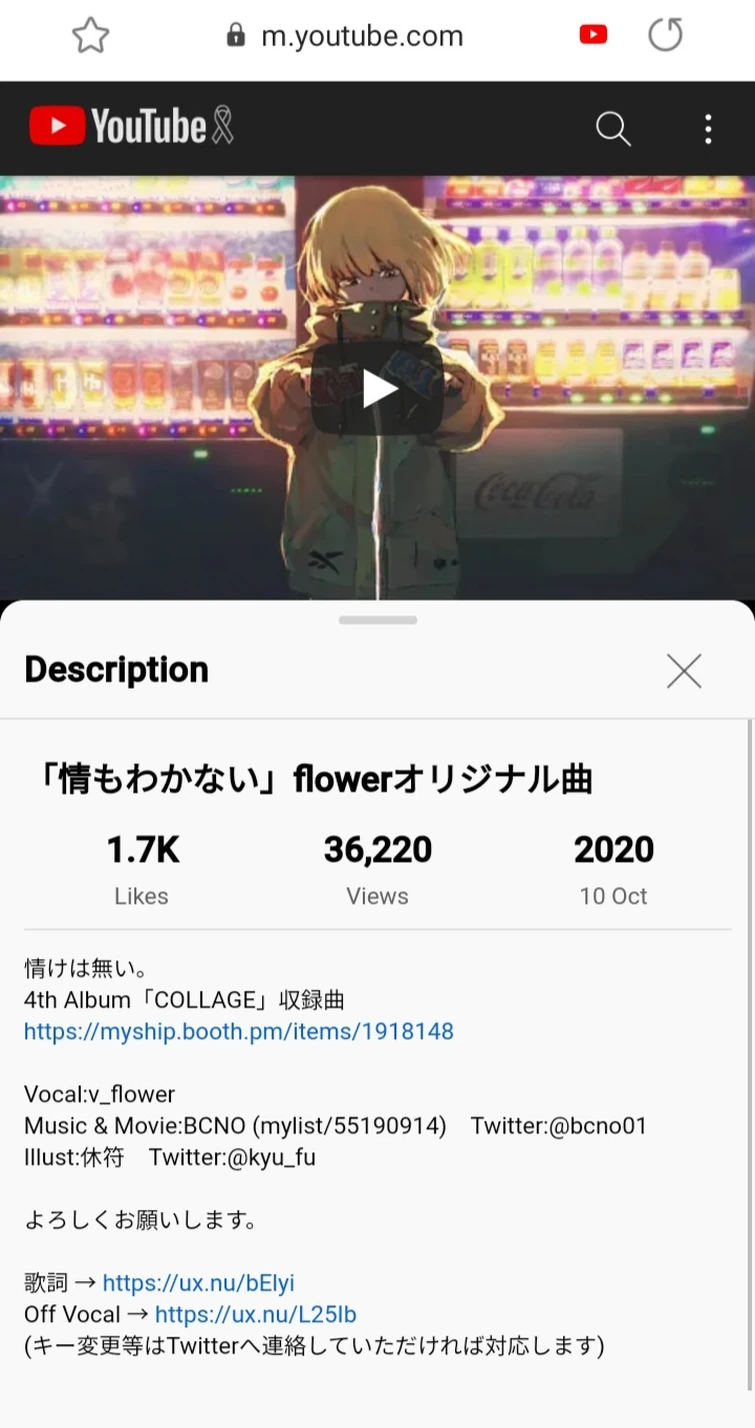The image size is (755, 1428).
Task: Open YouTube search
Action: tap(613, 128)
